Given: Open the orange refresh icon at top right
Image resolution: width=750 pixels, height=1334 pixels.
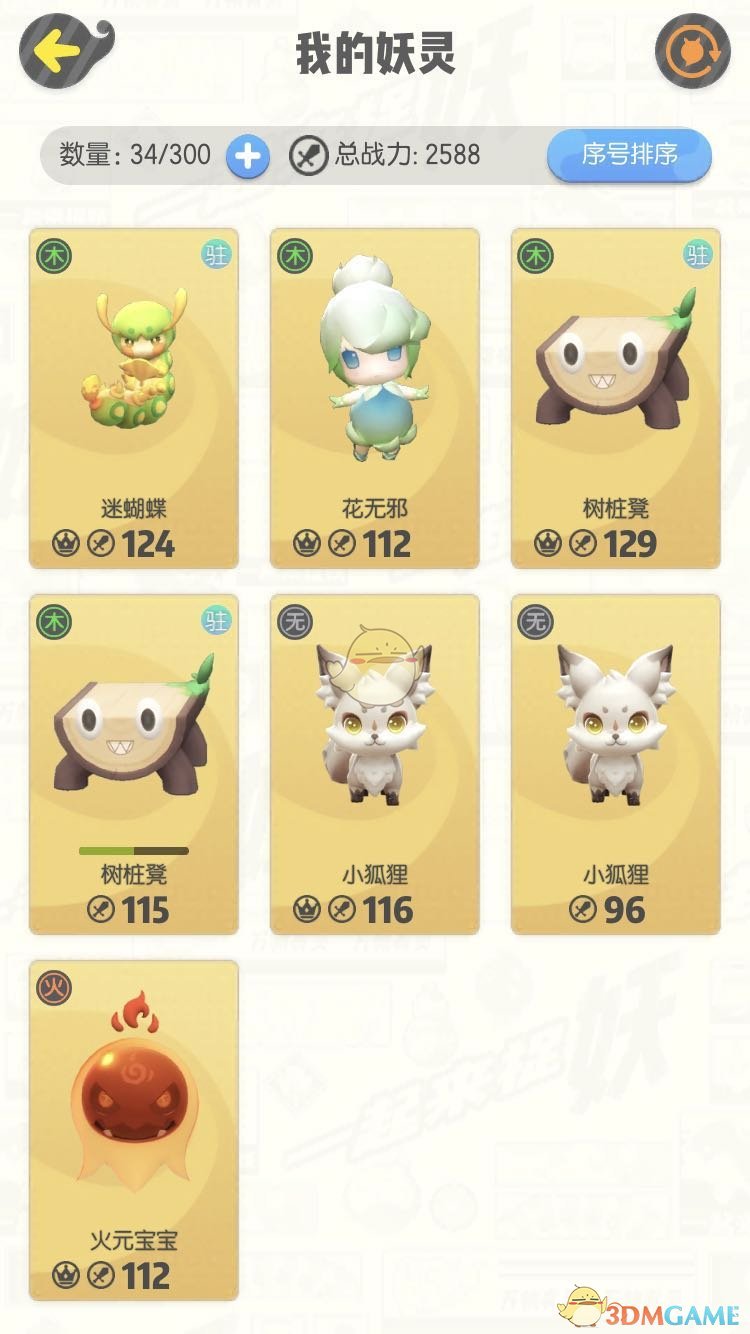Looking at the screenshot, I should click(x=692, y=51).
